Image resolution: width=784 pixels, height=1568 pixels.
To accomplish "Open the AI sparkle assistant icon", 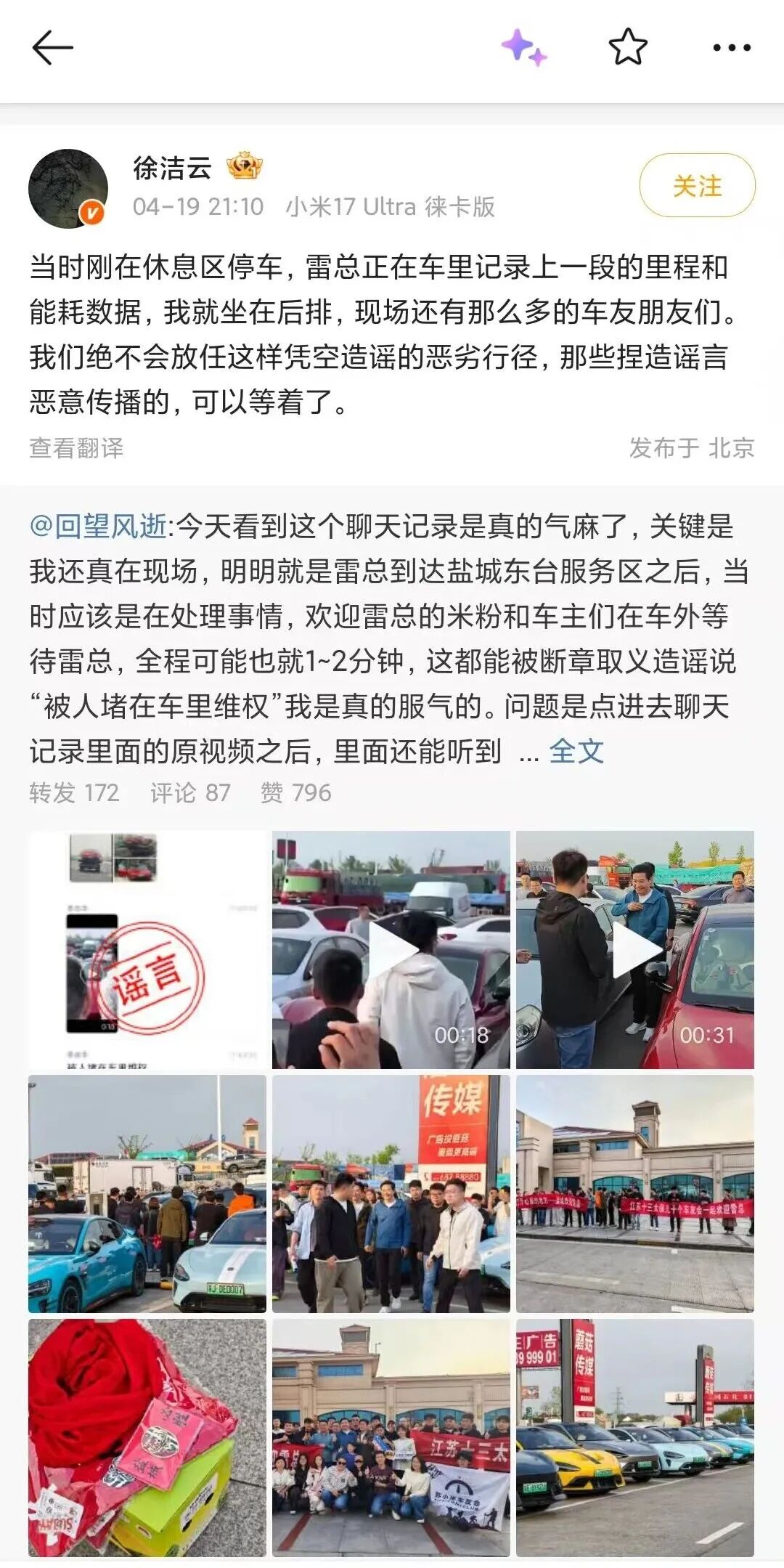I will click(520, 49).
